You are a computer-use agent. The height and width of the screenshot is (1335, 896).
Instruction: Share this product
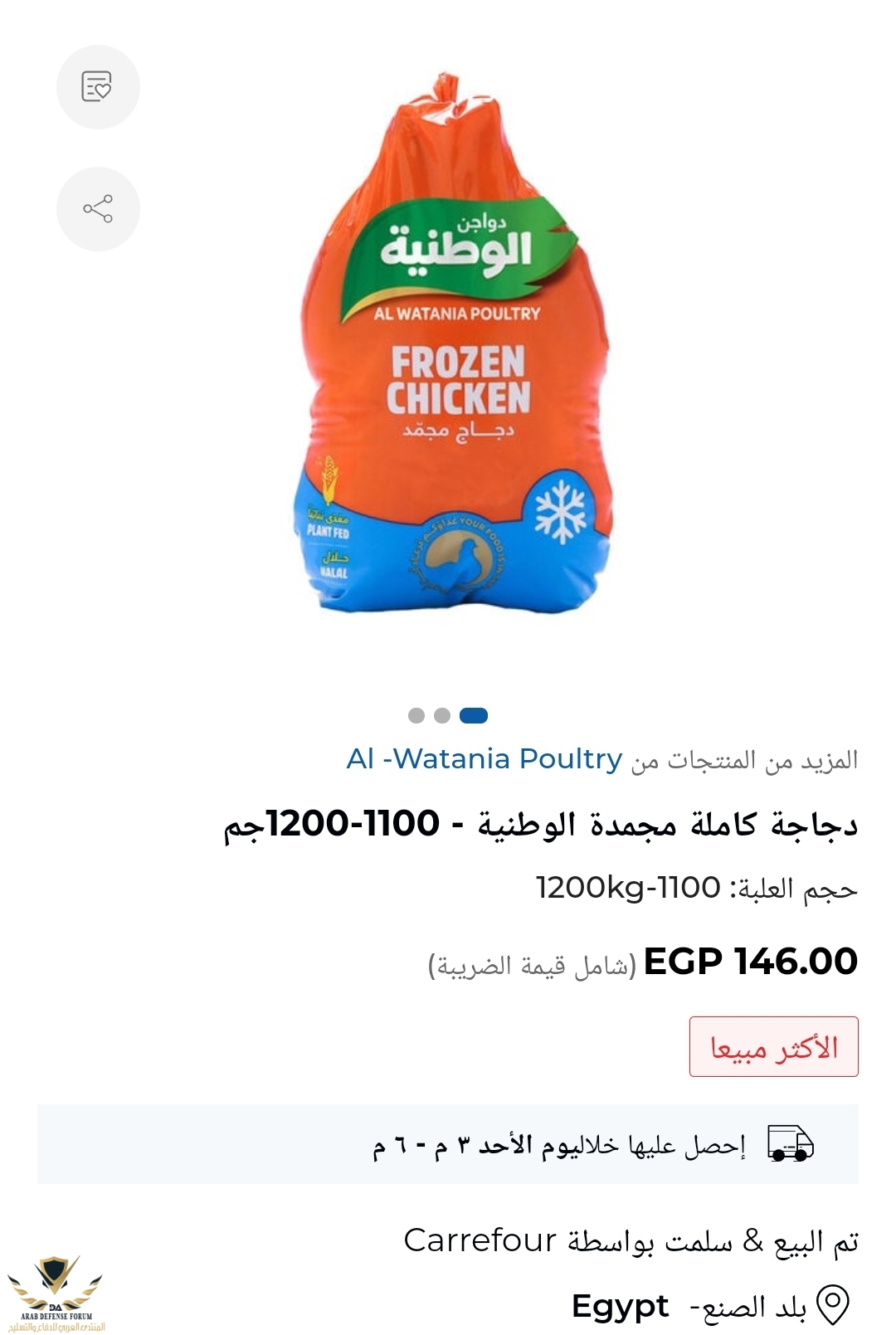[98, 209]
